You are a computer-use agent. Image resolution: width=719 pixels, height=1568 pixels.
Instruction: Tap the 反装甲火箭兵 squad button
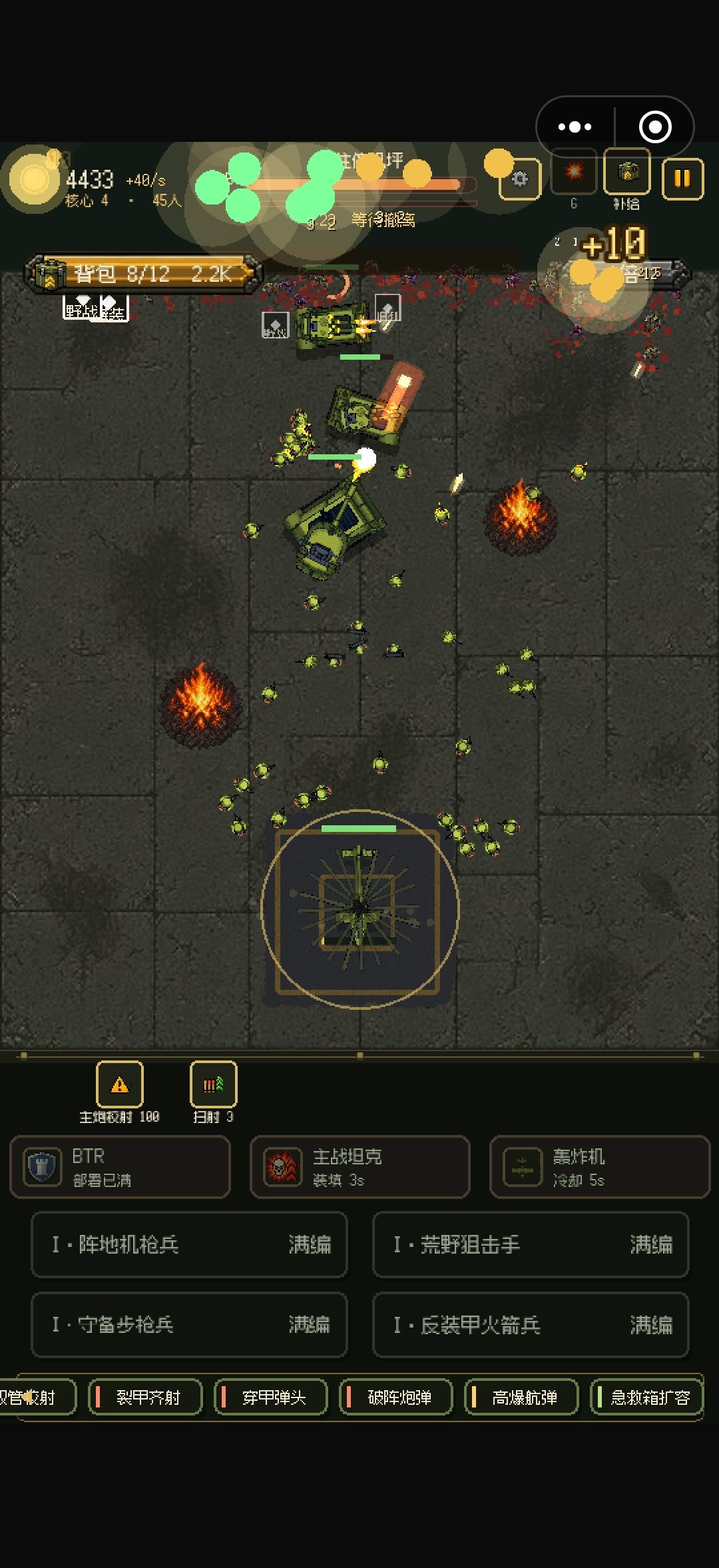tap(531, 1324)
